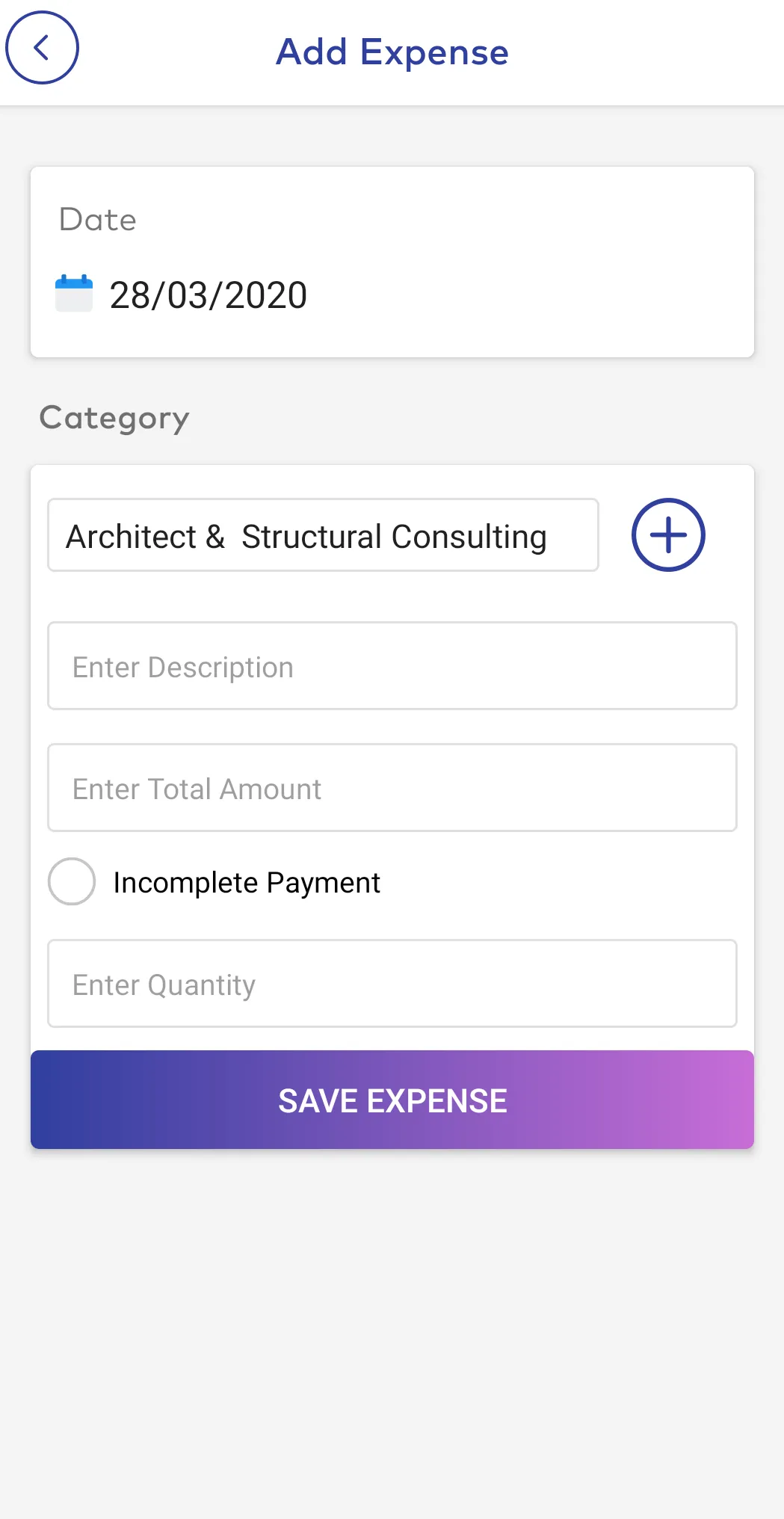Tap the plus icon to add a category
Image resolution: width=784 pixels, height=1519 pixels.
coord(667,534)
